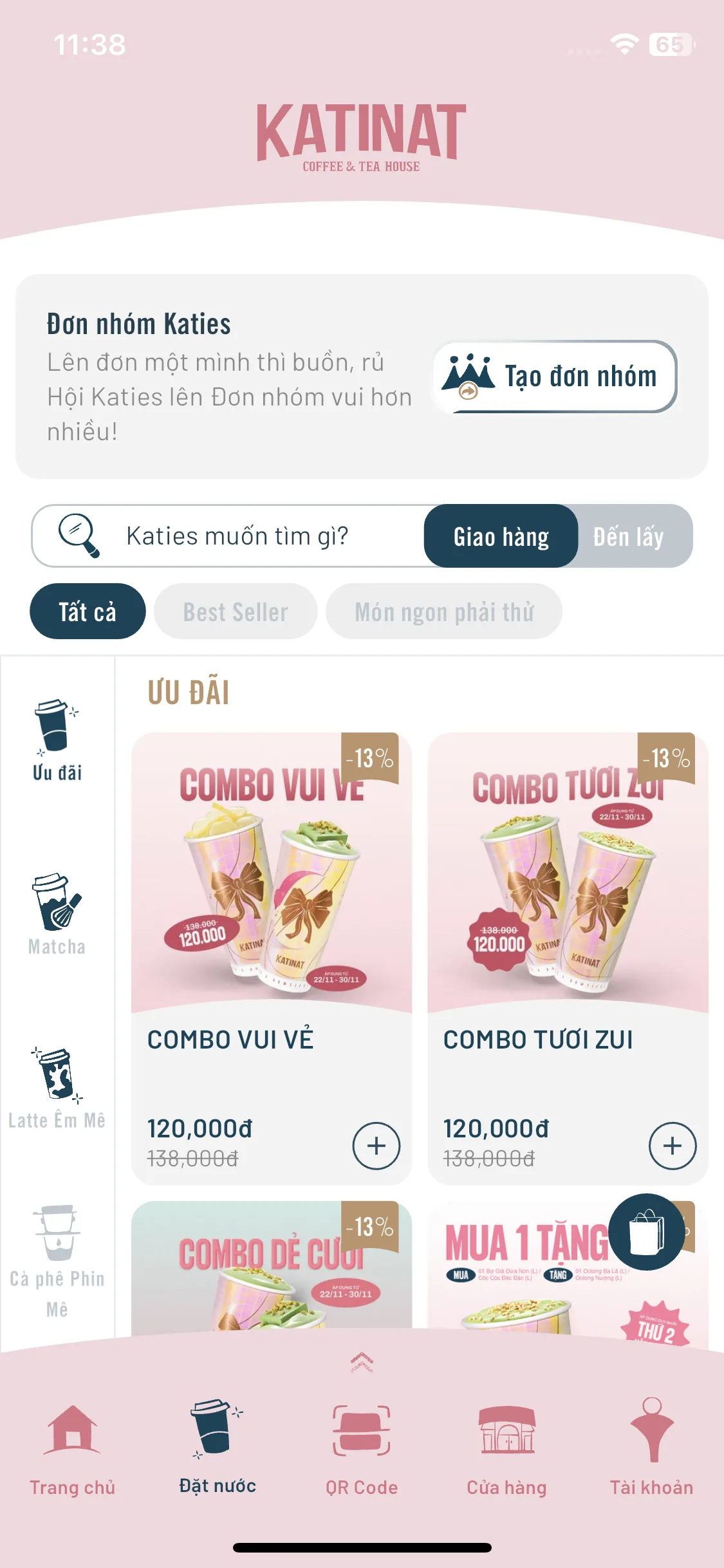This screenshot has width=724, height=1568.
Task: Select the Giao hàng delivery option
Action: [x=501, y=536]
